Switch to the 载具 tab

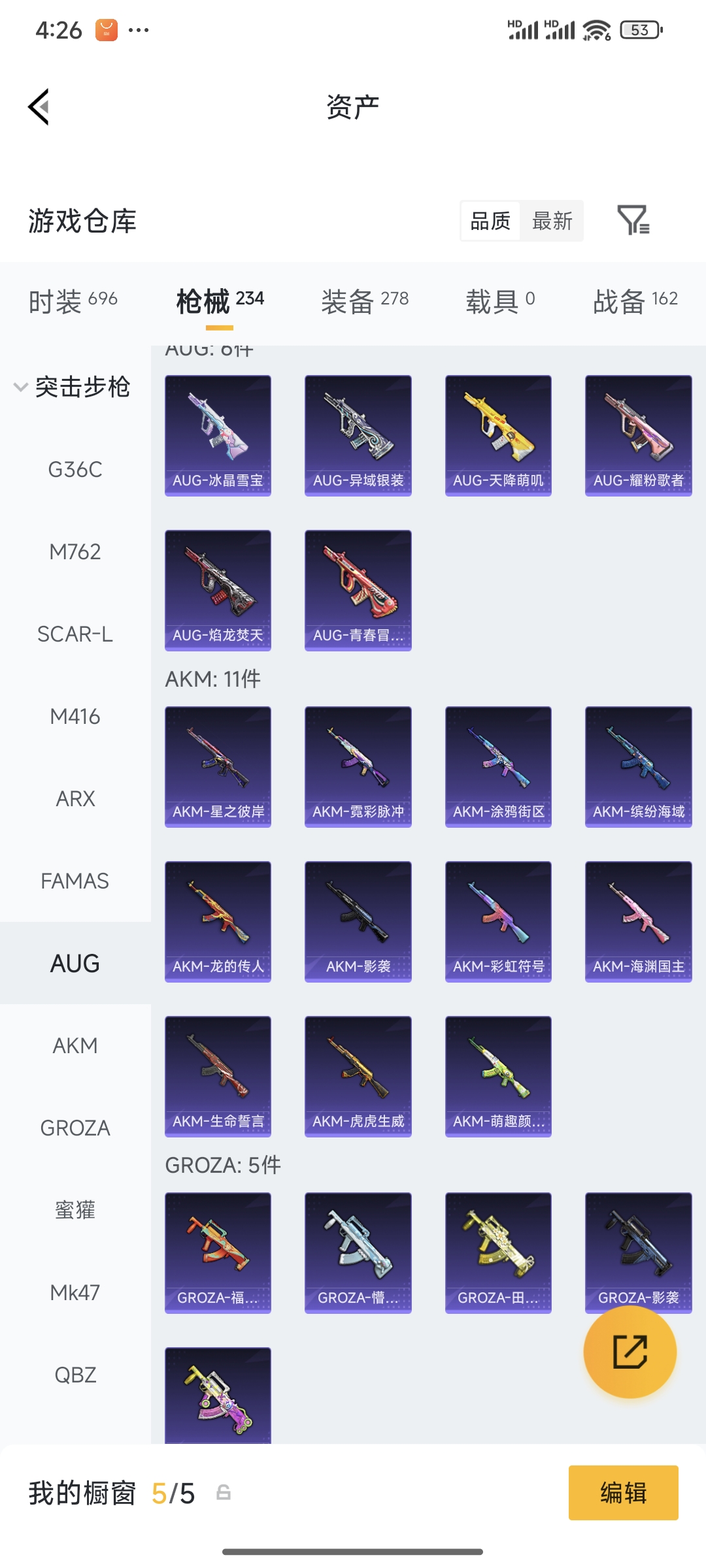point(500,301)
